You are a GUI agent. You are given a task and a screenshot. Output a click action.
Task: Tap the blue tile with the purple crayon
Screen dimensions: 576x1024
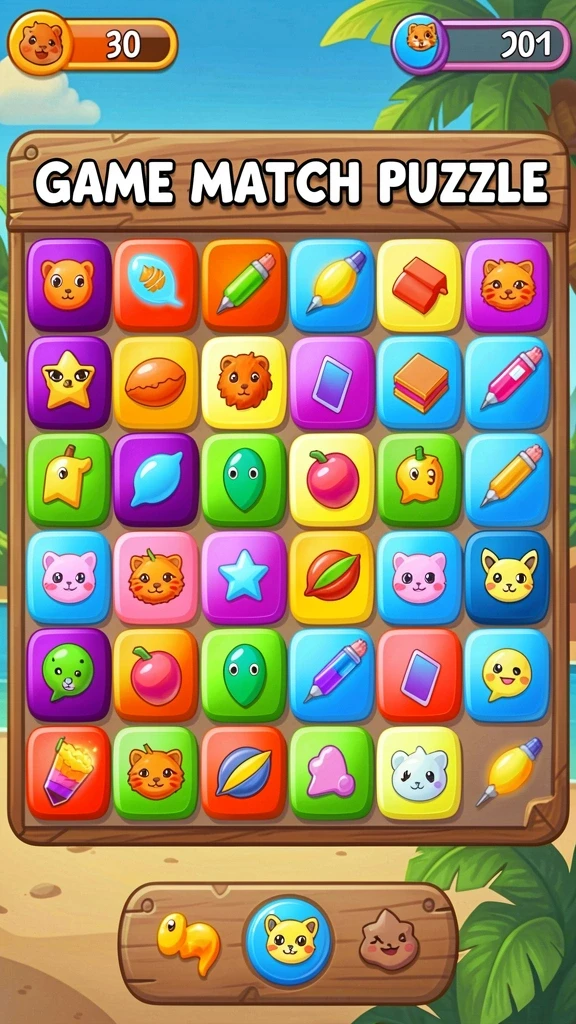[332, 674]
